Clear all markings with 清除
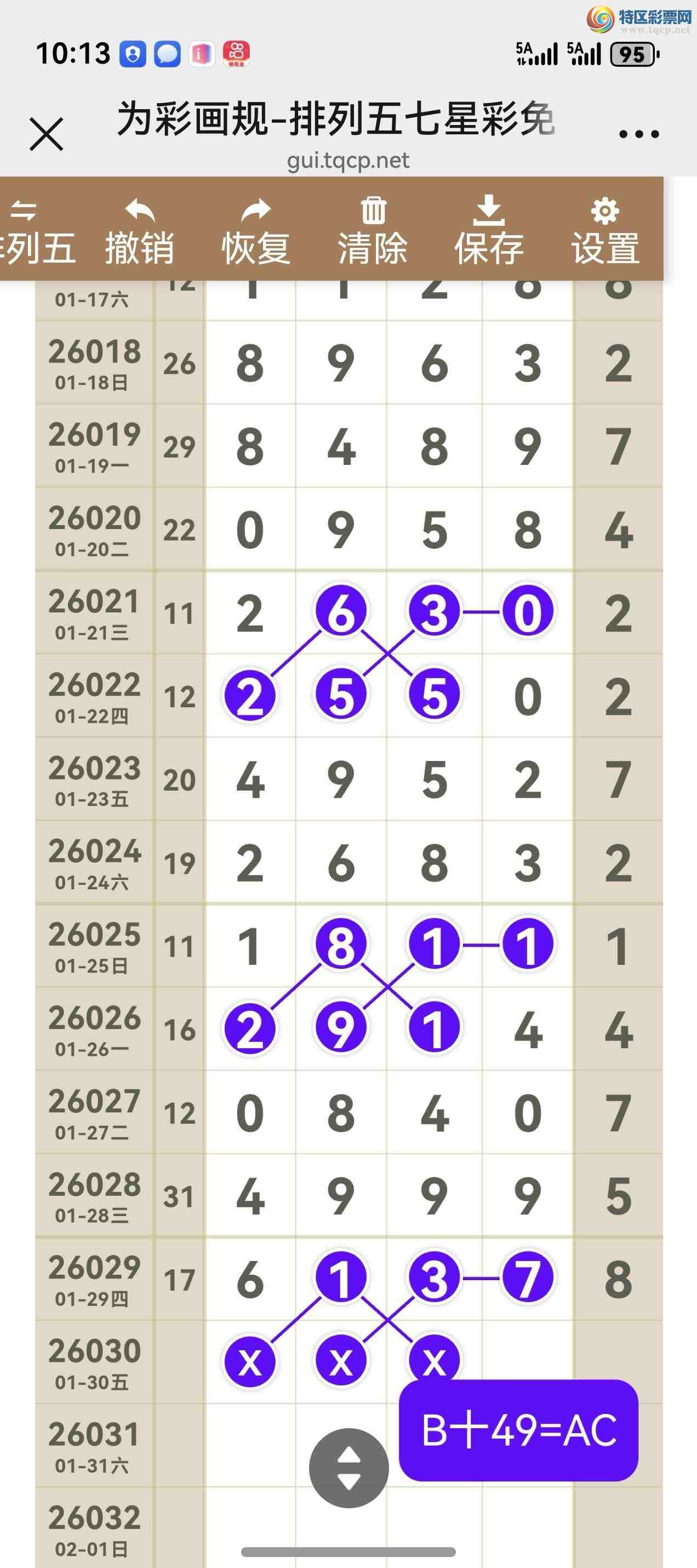 click(x=373, y=232)
